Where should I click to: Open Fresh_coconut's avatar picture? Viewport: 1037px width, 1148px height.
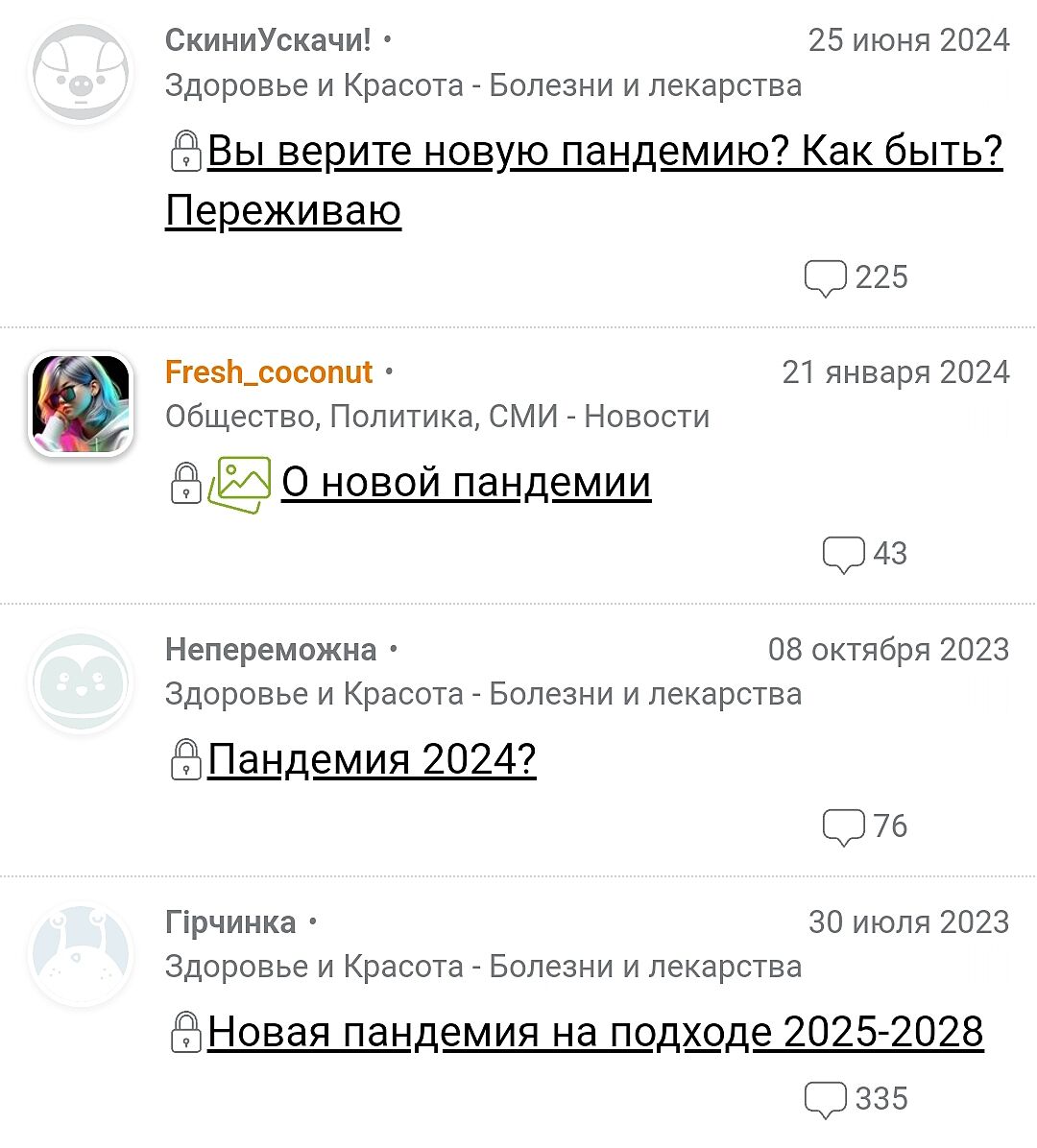coord(81,403)
